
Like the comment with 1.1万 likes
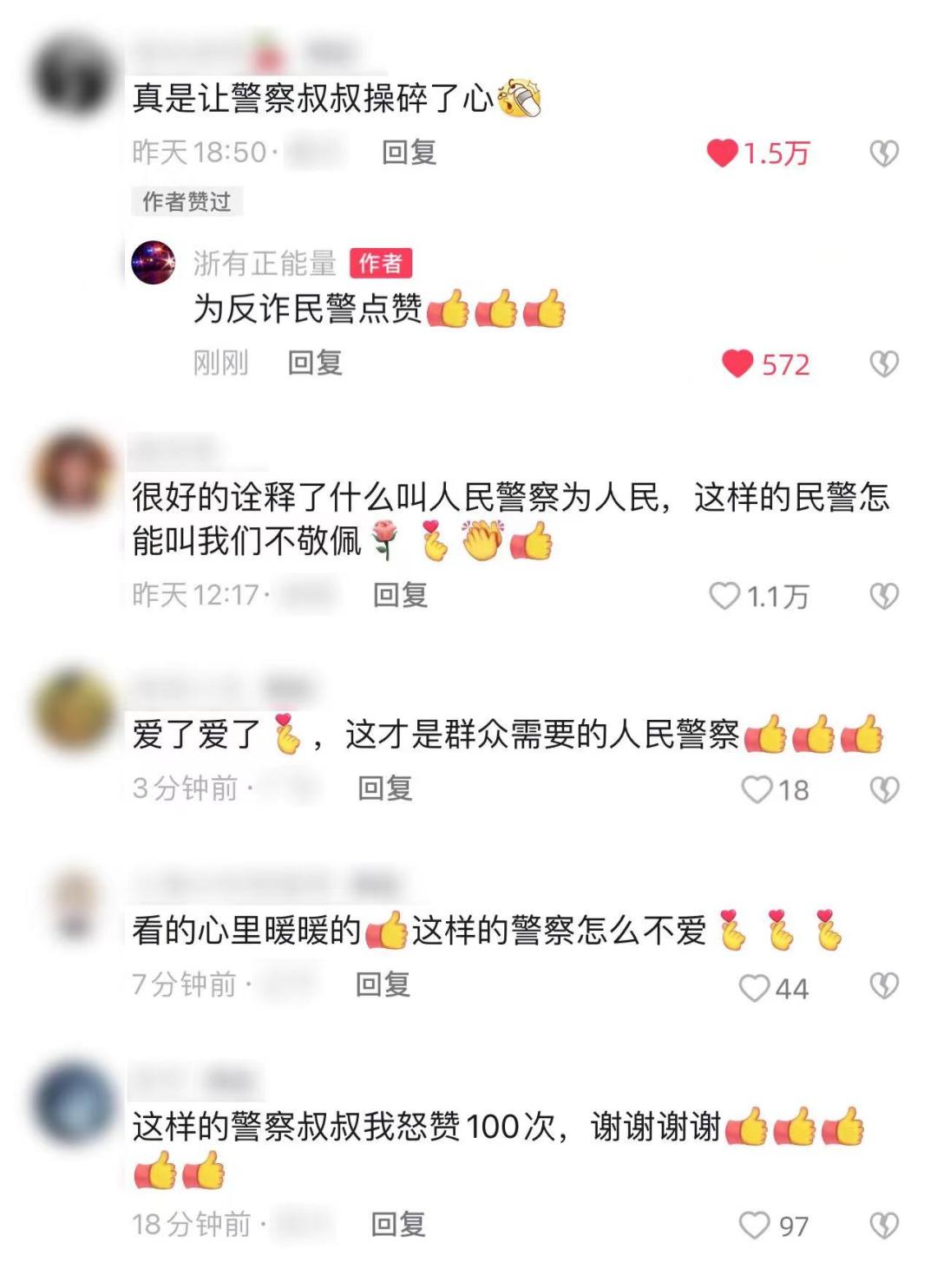click(724, 596)
